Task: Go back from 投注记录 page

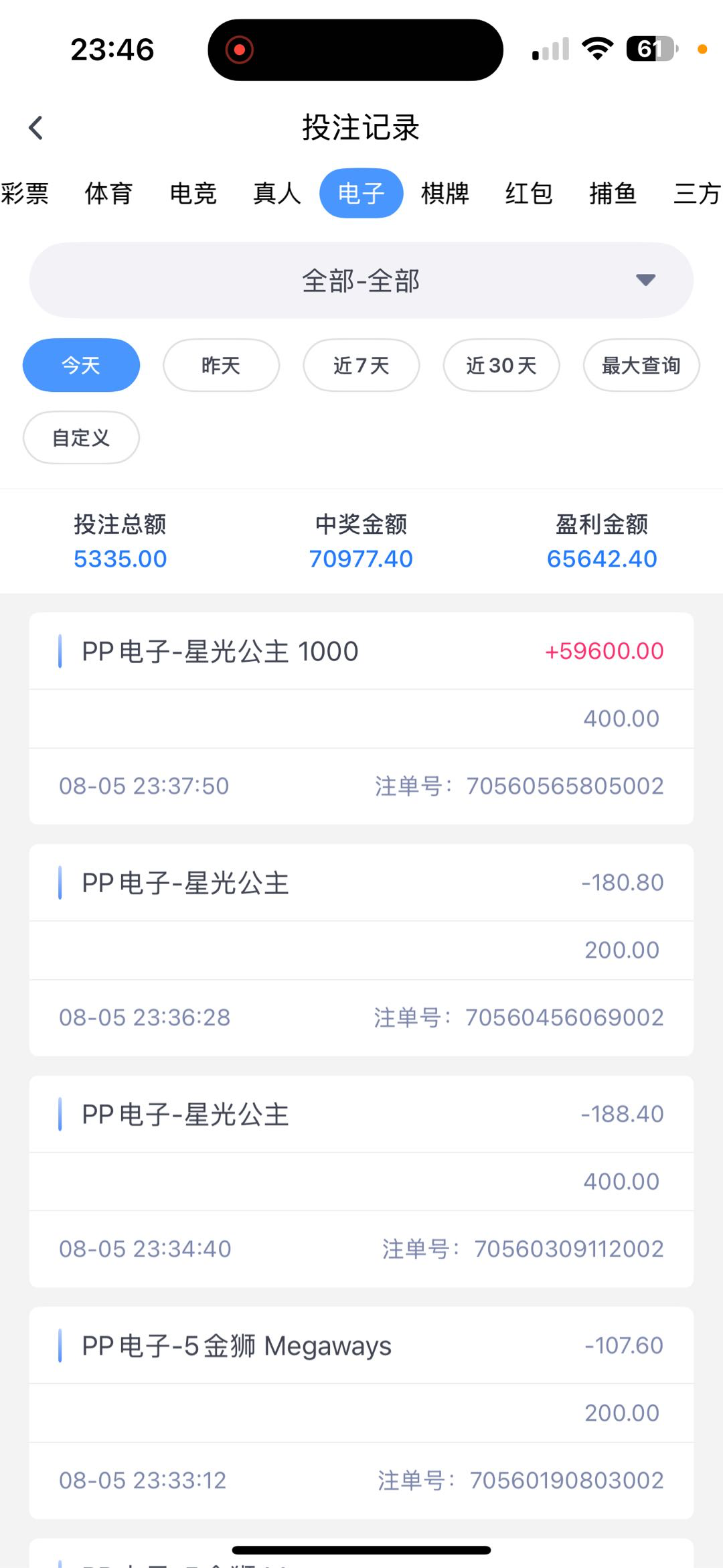Action: (36, 127)
